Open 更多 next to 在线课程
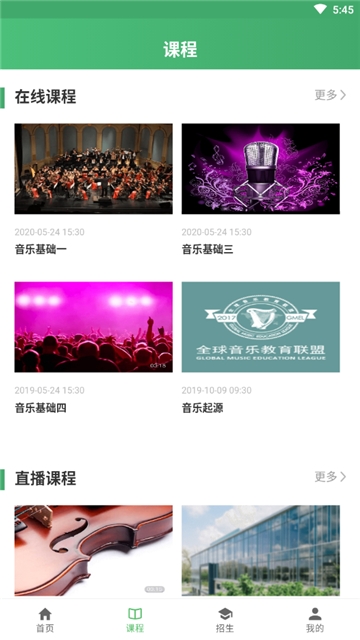The image size is (360, 640). pyautogui.click(x=330, y=95)
